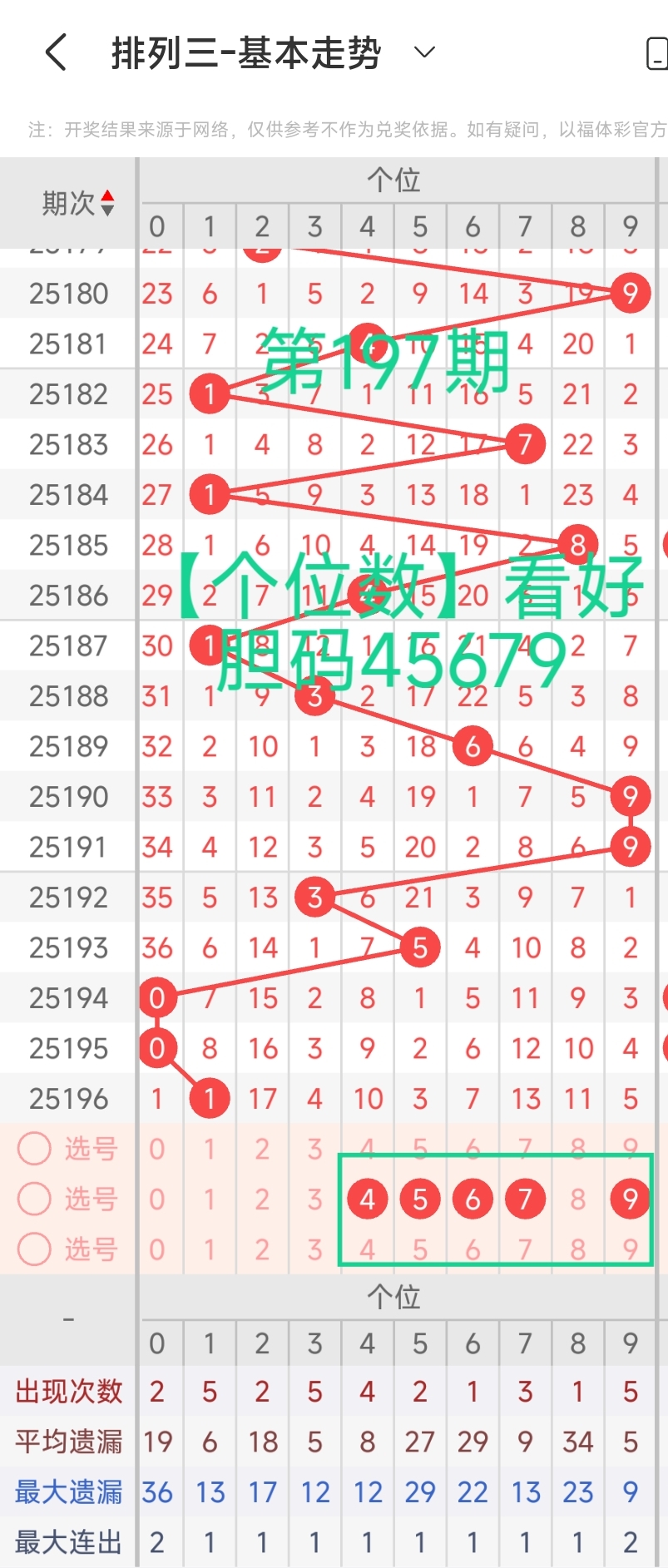The image size is (668, 1568).
Task: Select the second 选号 radio circle
Action: point(34,1199)
